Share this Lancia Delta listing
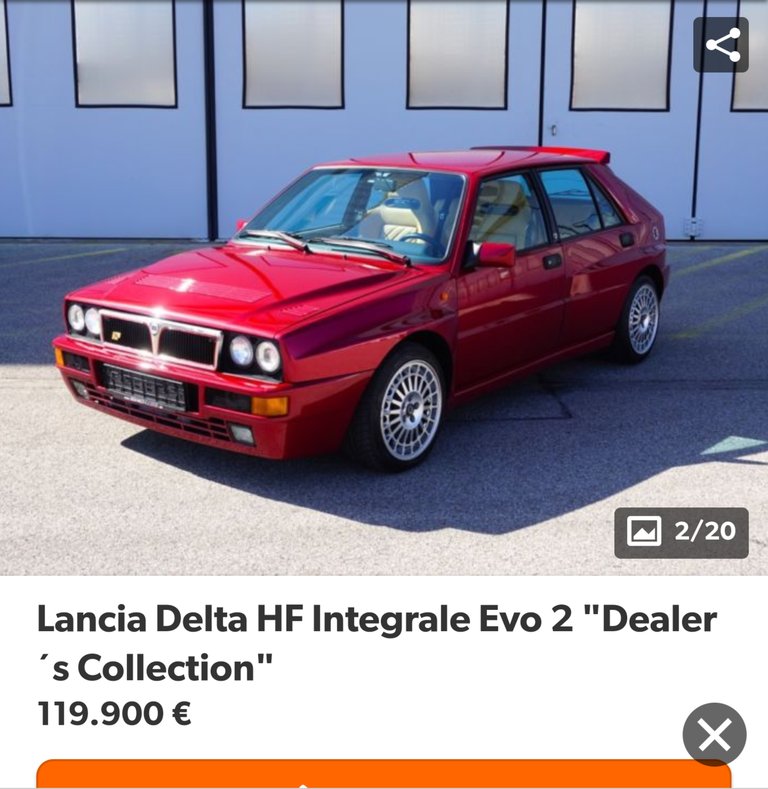This screenshot has height=789, width=768. click(721, 45)
